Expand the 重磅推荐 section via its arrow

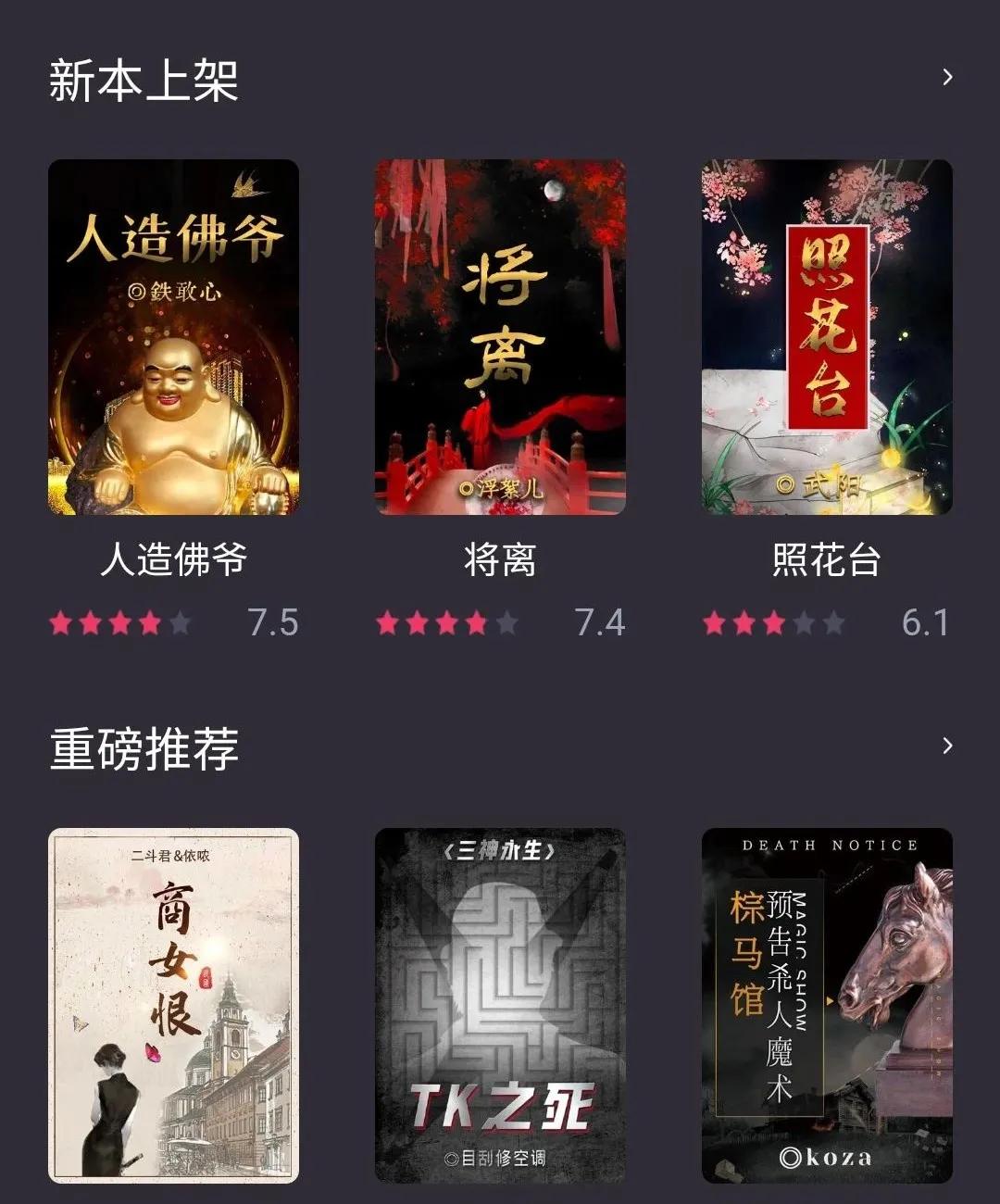(x=946, y=744)
